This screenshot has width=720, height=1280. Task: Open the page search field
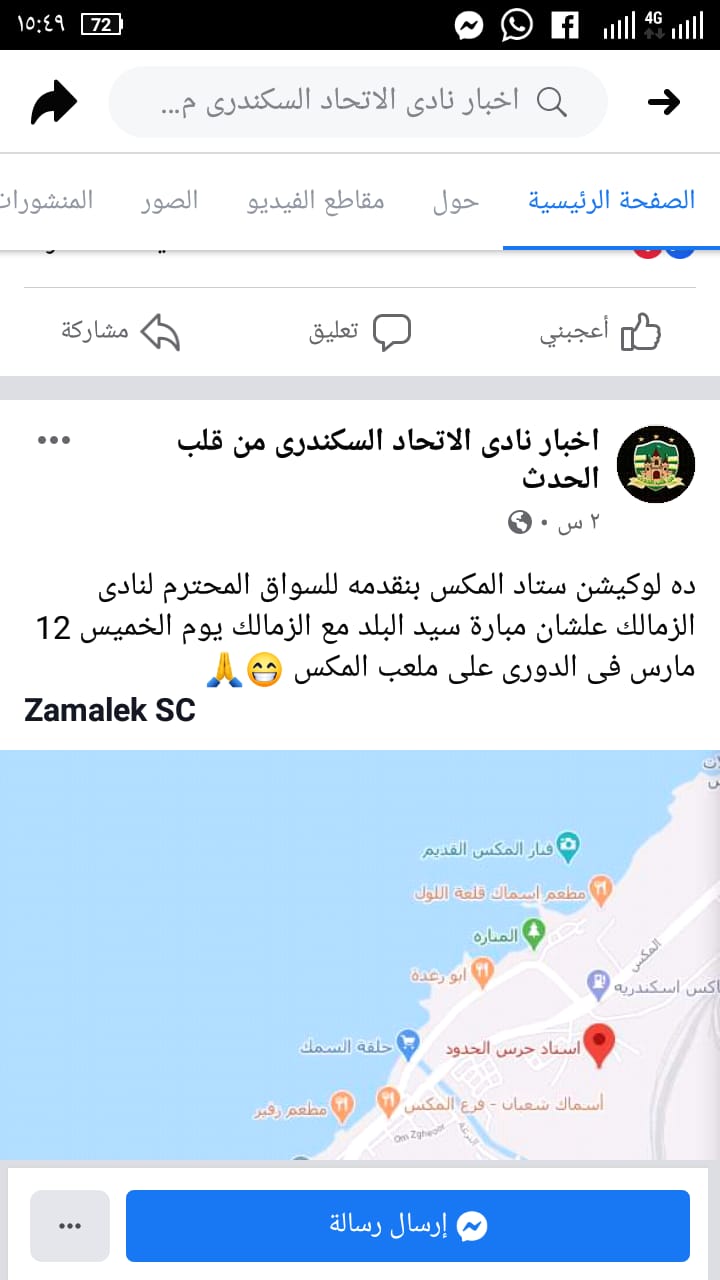pyautogui.click(x=358, y=102)
